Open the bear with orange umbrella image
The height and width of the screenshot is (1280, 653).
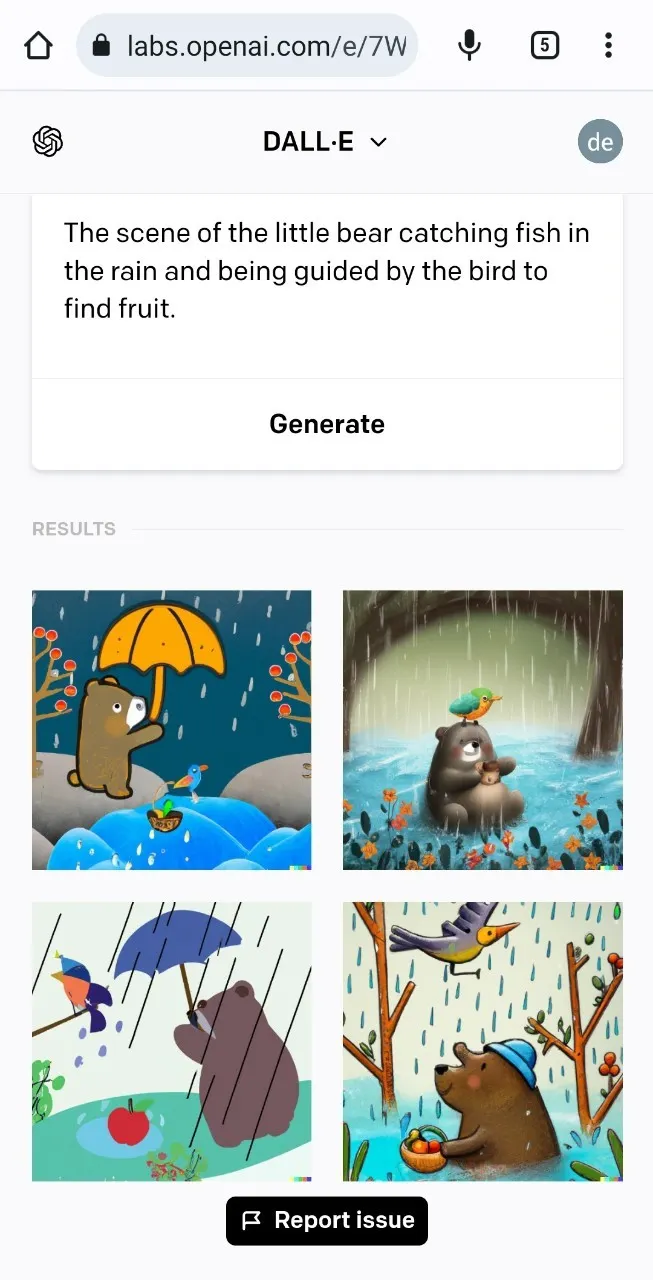[172, 730]
